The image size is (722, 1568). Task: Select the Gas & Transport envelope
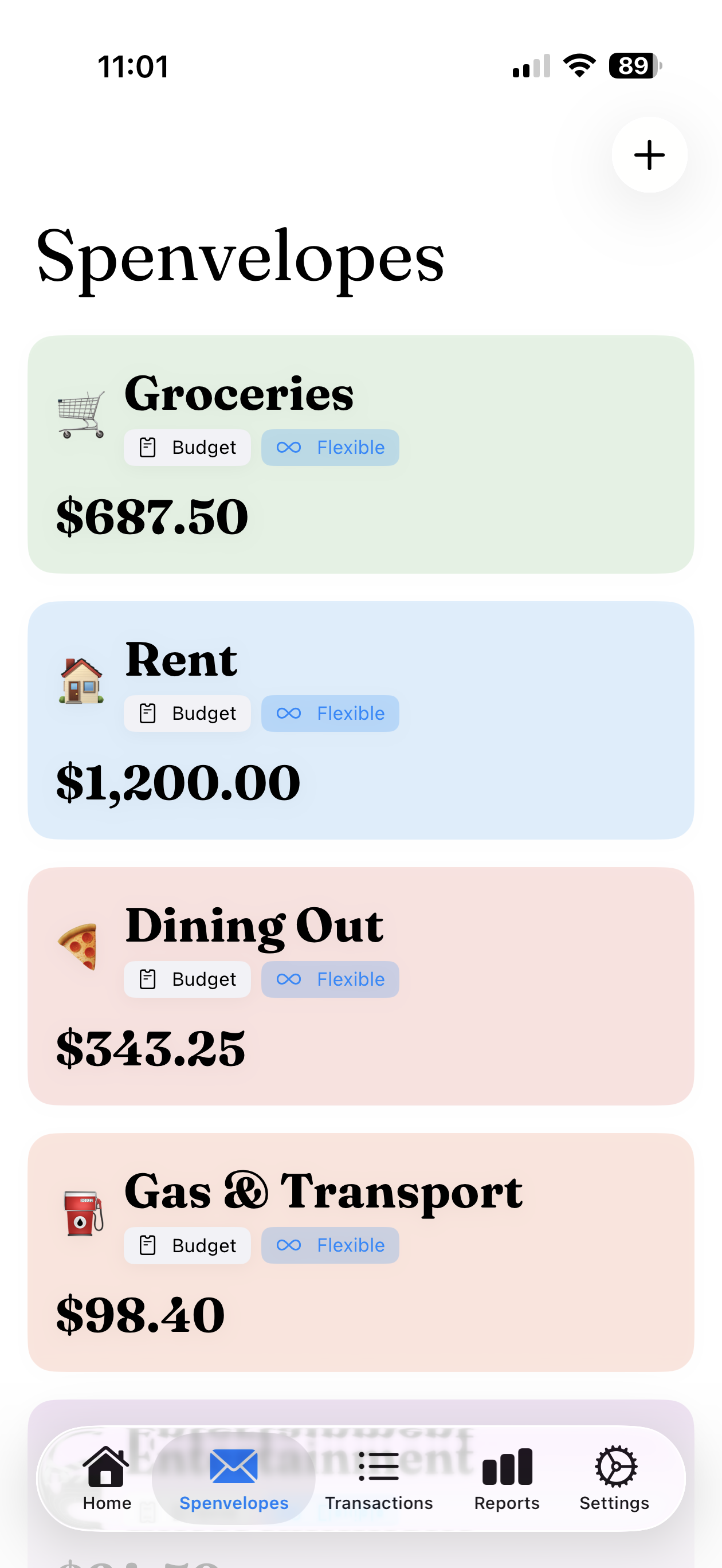(360, 1252)
